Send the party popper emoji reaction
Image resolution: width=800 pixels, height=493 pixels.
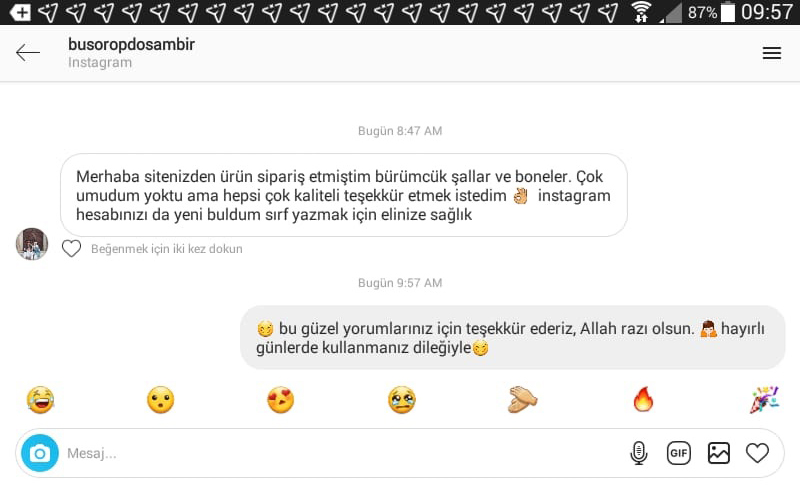point(764,401)
